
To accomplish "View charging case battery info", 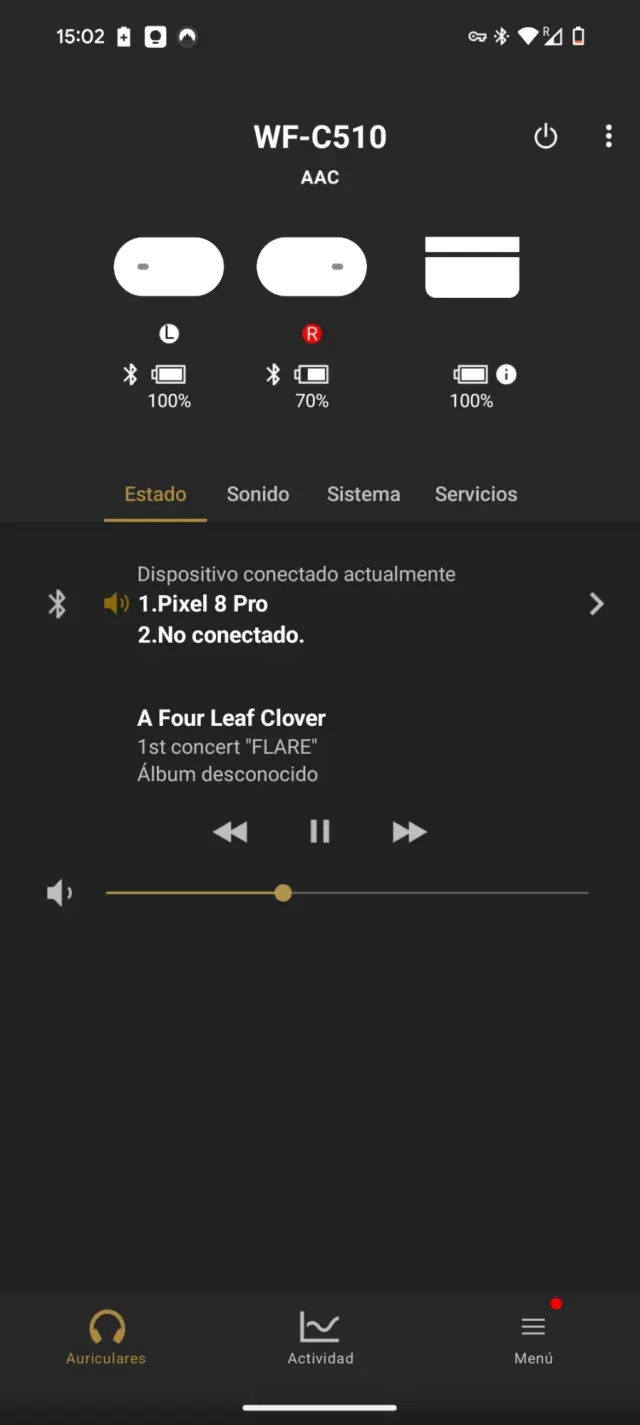I will pyautogui.click(x=507, y=375).
